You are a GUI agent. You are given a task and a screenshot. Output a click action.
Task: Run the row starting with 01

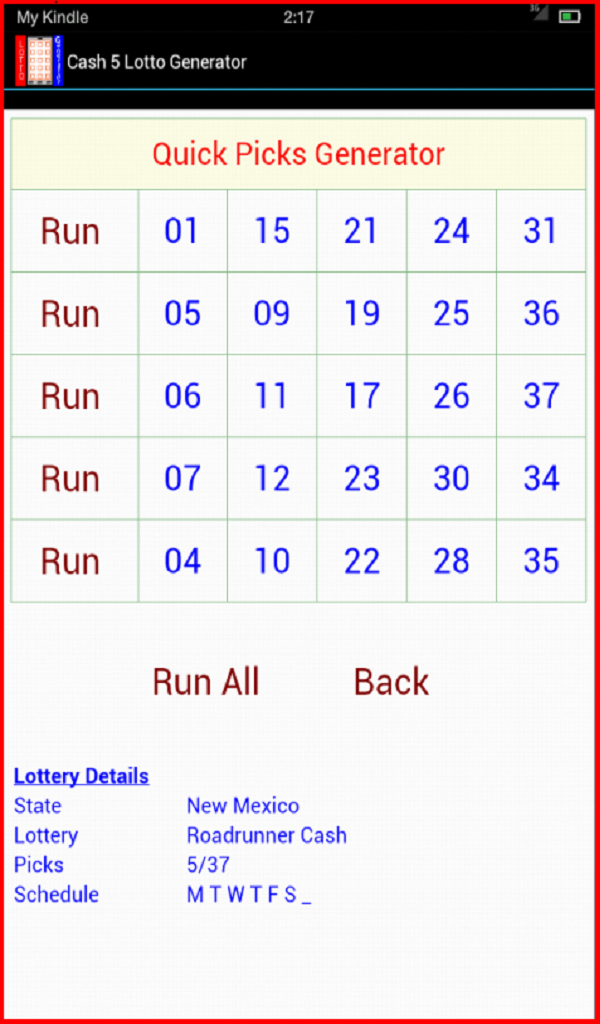tap(71, 231)
